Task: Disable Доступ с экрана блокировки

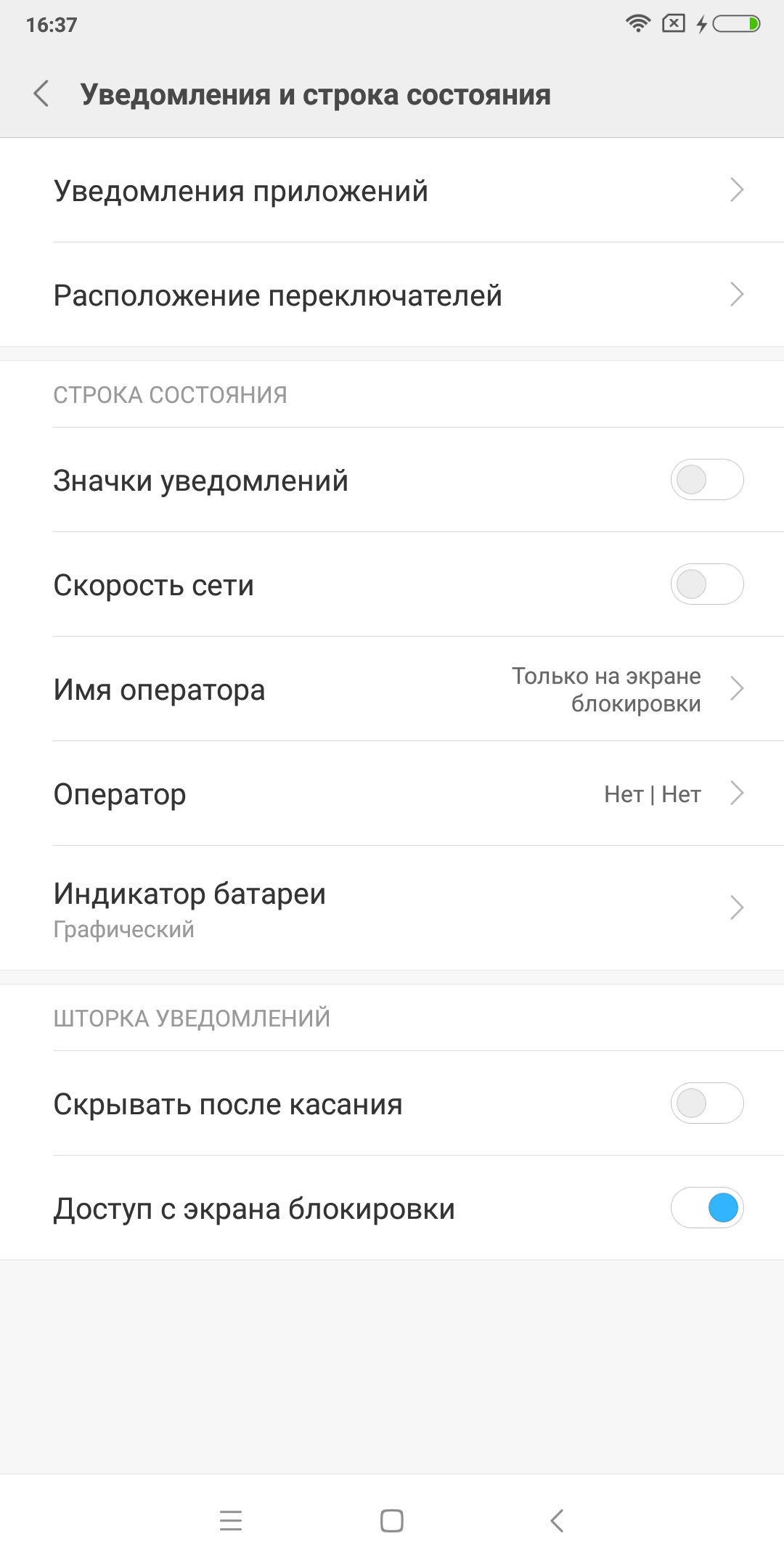Action: pos(707,1208)
